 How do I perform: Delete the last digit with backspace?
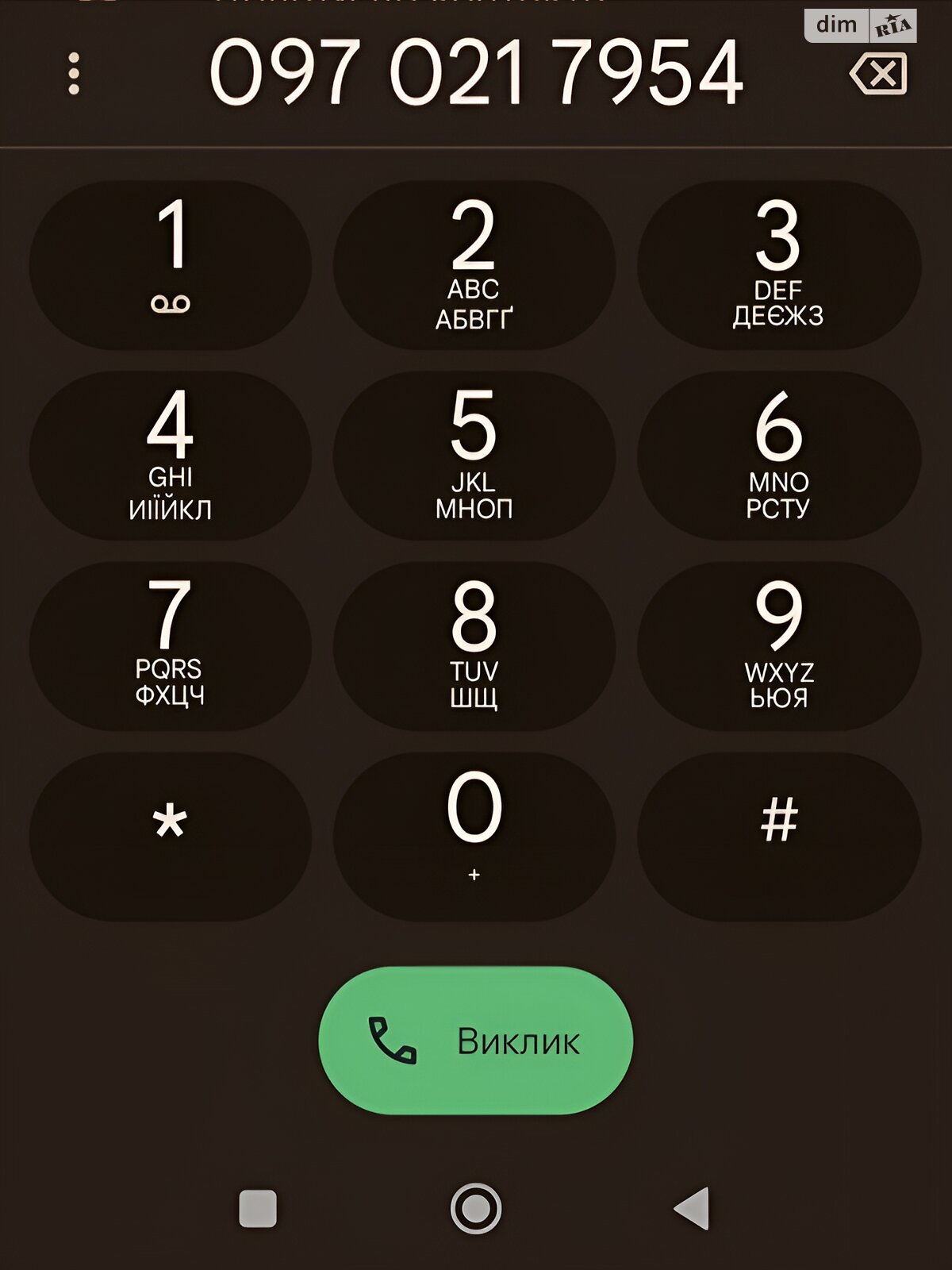click(x=878, y=75)
